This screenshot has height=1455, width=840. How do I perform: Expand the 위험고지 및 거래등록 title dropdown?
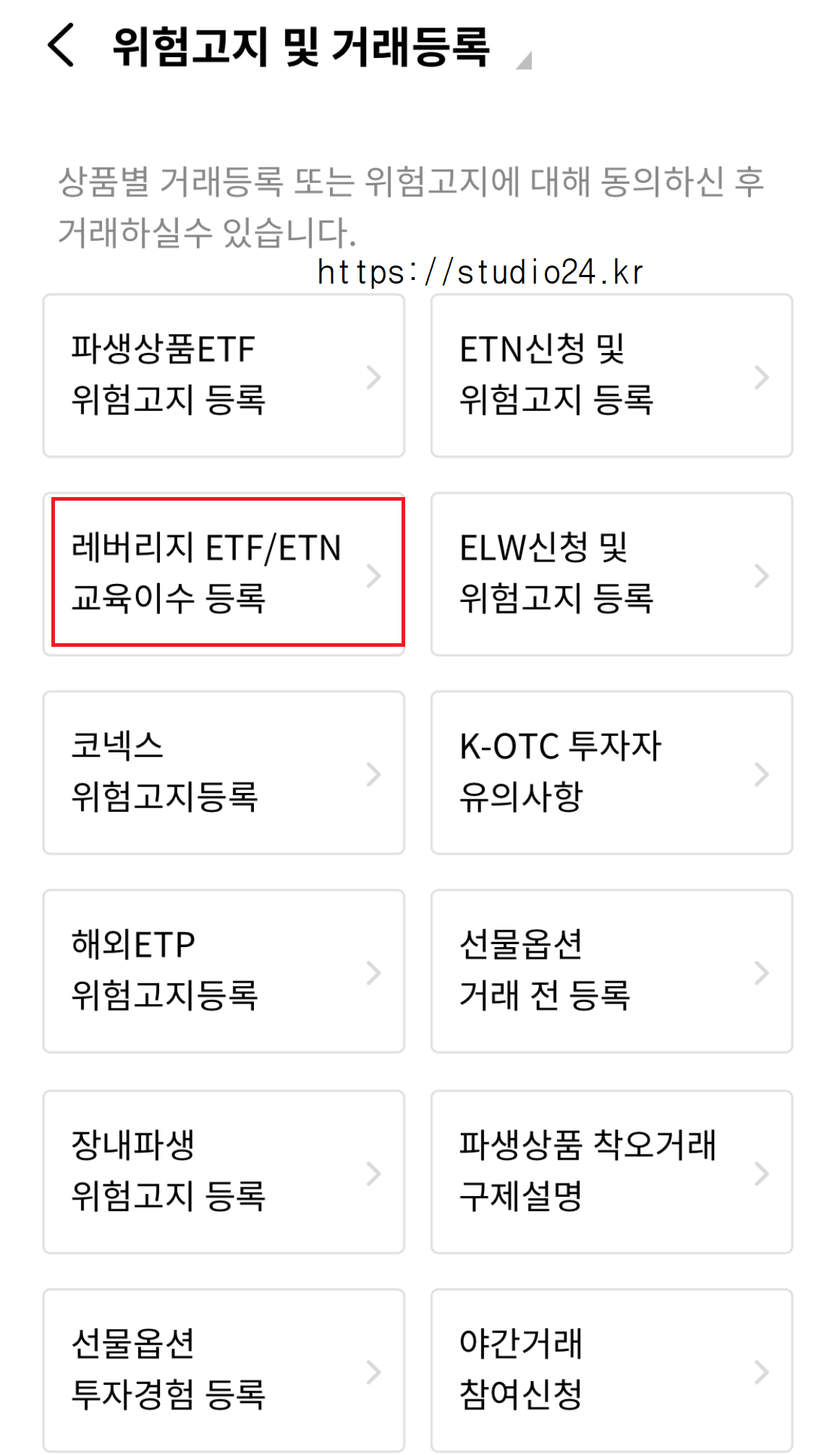pyautogui.click(x=524, y=61)
